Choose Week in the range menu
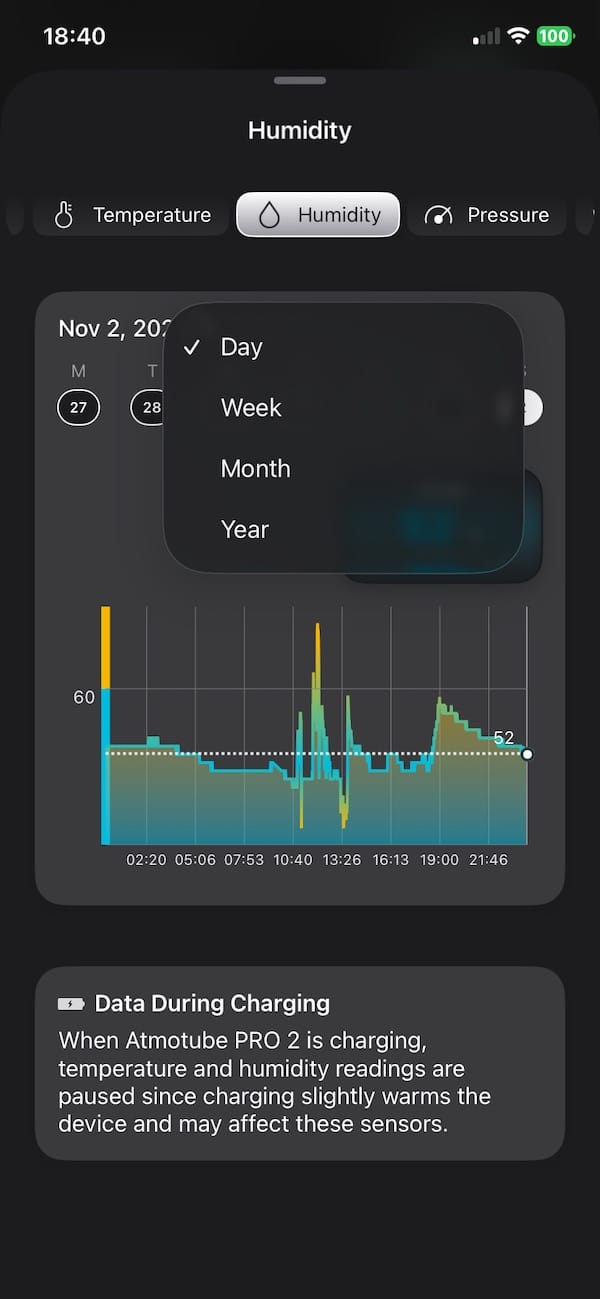The height and width of the screenshot is (1299, 600). [251, 408]
